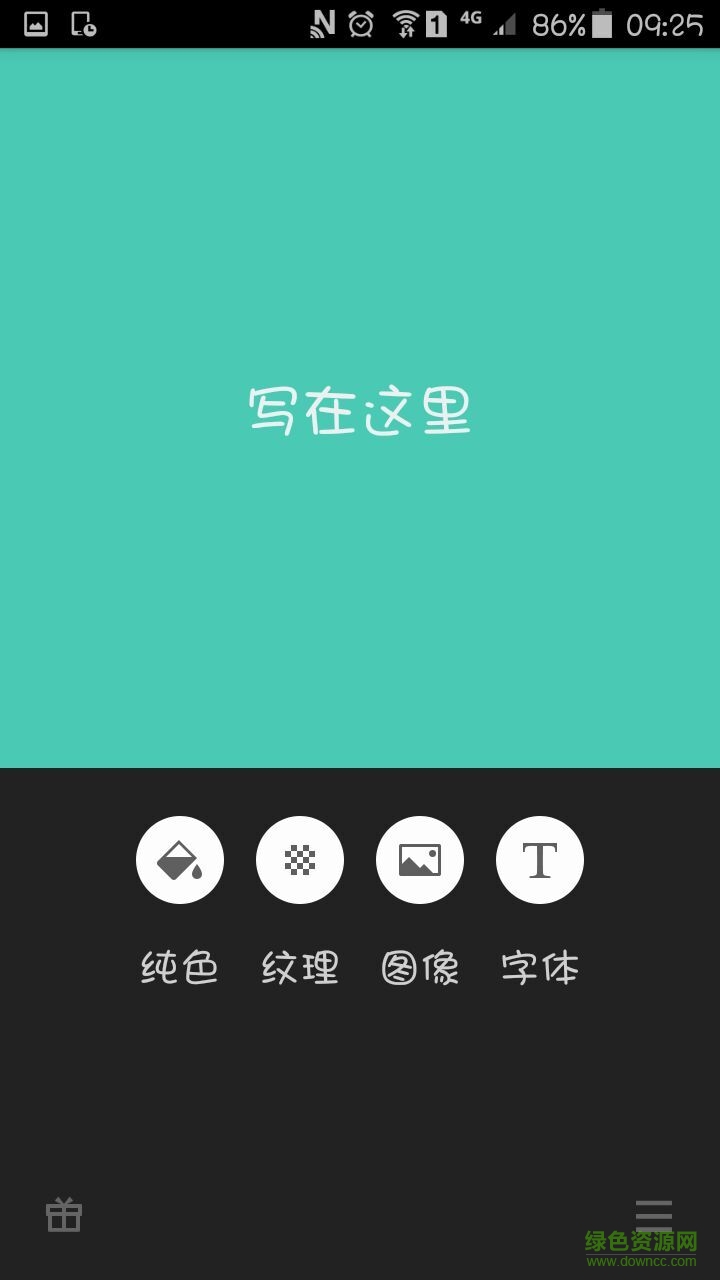Image resolution: width=720 pixels, height=1280 pixels.
Task: Click the alarm clock icon in status bar
Action: coord(360,22)
